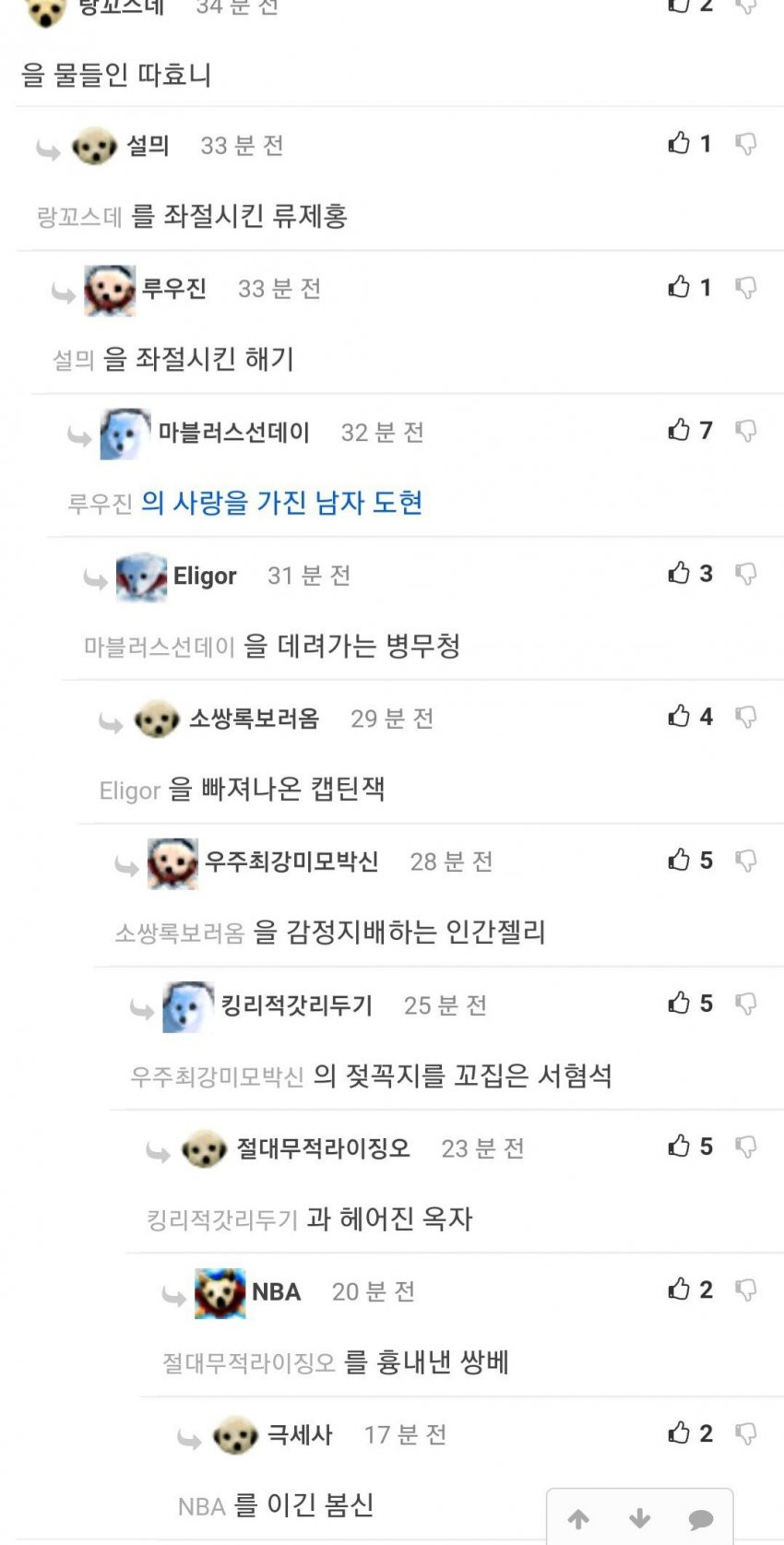Image resolution: width=784 pixels, height=1545 pixels.
Task: Like NBA's comment
Action: (x=679, y=1289)
